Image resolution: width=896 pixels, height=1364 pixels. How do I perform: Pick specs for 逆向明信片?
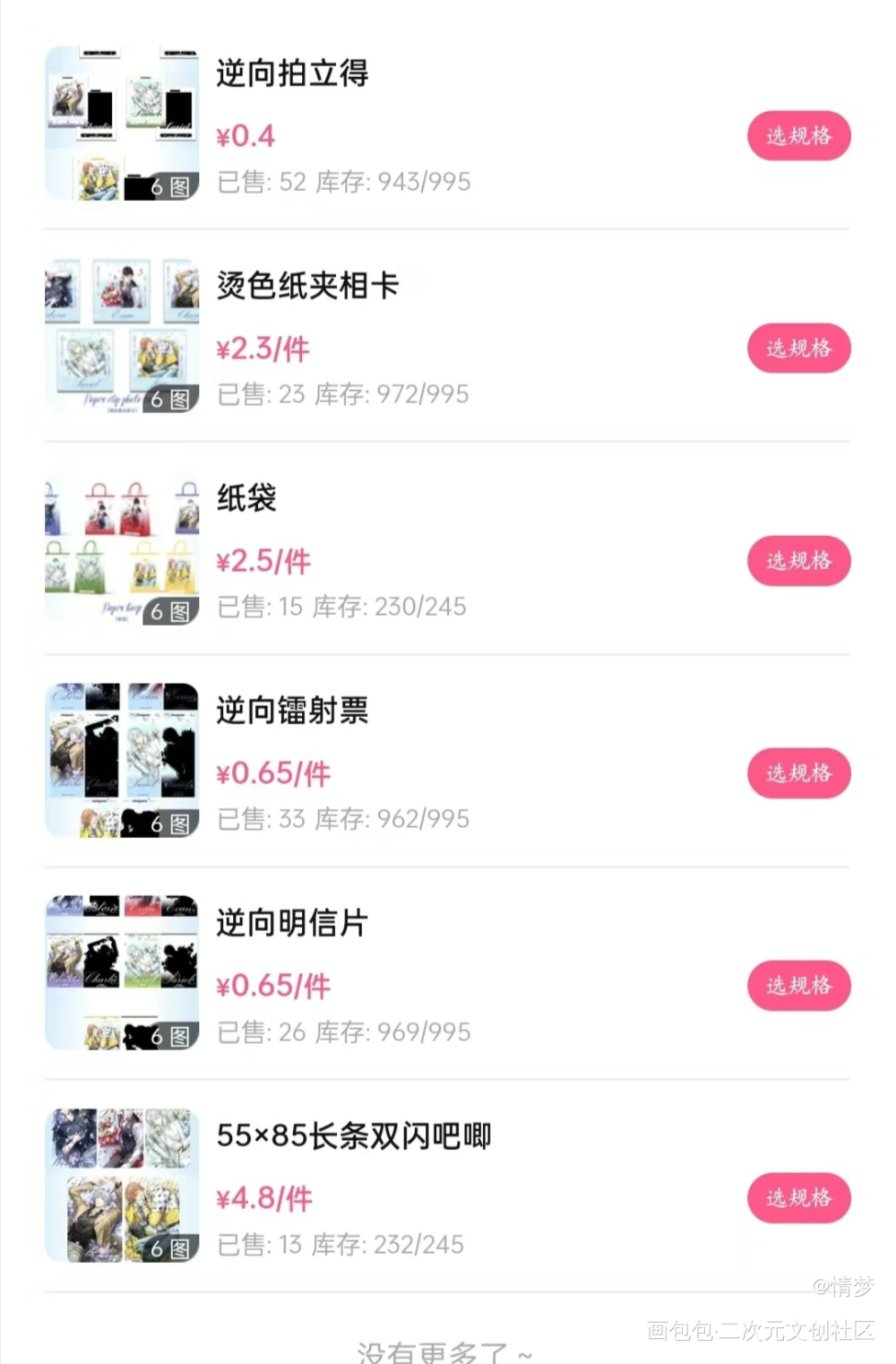798,986
